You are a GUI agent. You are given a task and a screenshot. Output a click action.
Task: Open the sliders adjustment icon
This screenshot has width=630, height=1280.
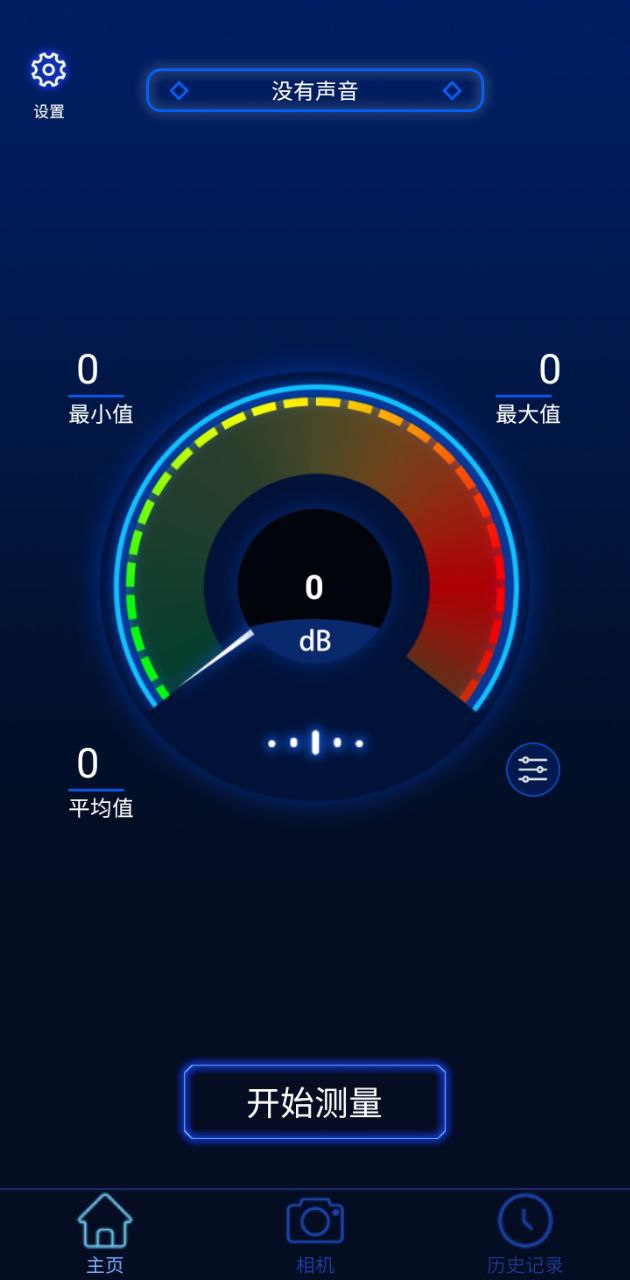pos(533,770)
